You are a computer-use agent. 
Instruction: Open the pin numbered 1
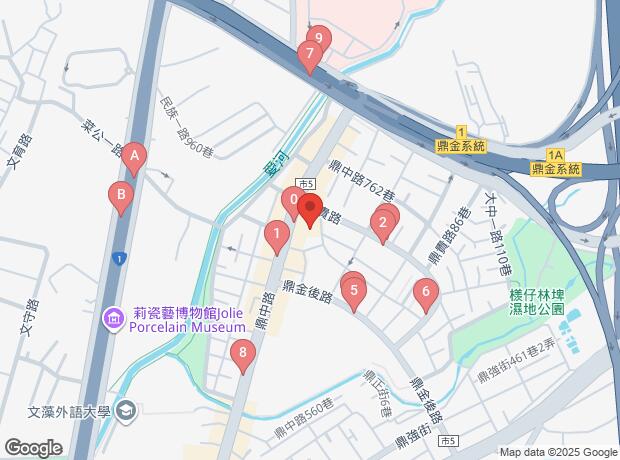pyautogui.click(x=276, y=235)
